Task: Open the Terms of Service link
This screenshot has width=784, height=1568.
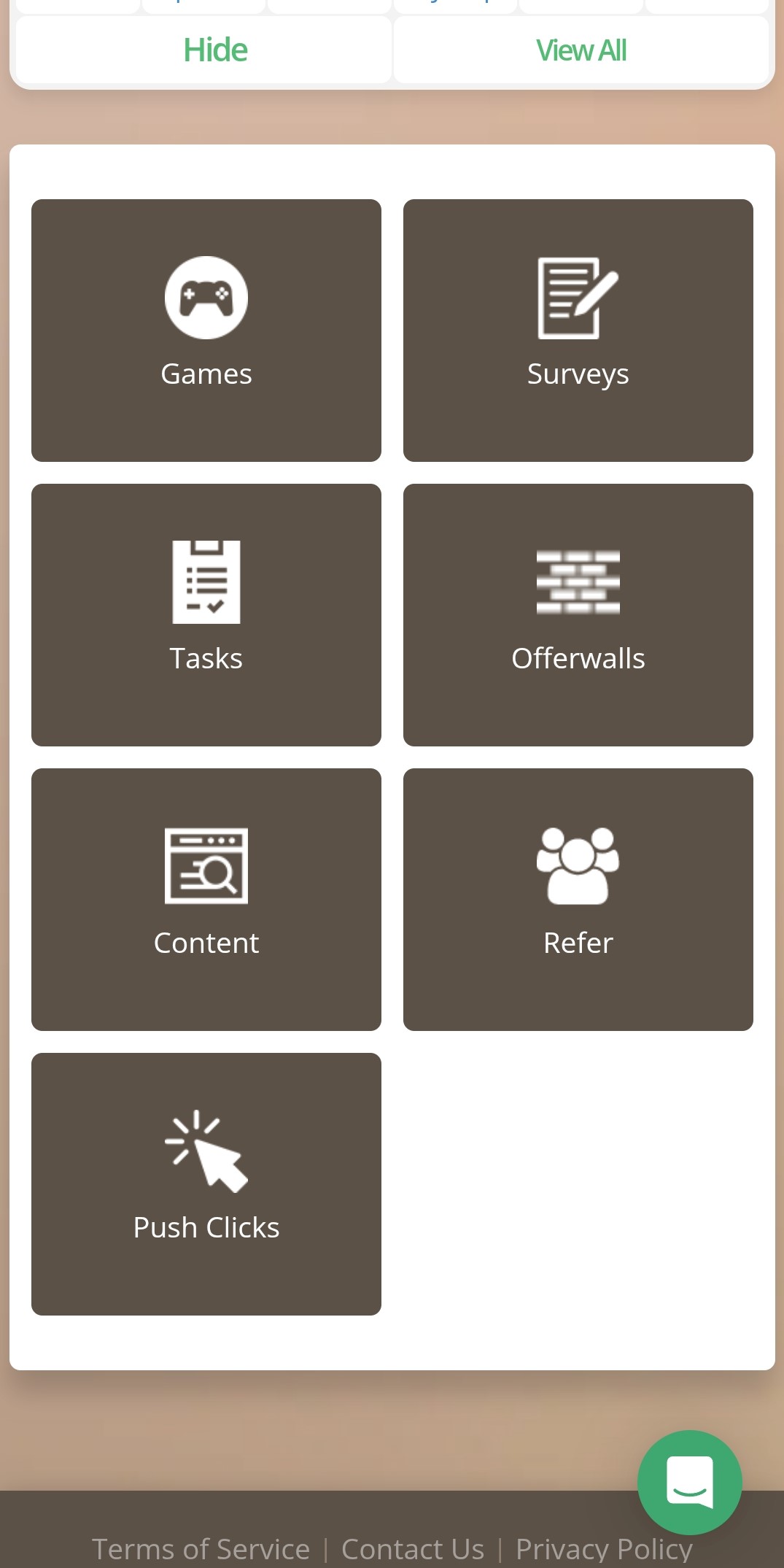Action: (x=201, y=1548)
